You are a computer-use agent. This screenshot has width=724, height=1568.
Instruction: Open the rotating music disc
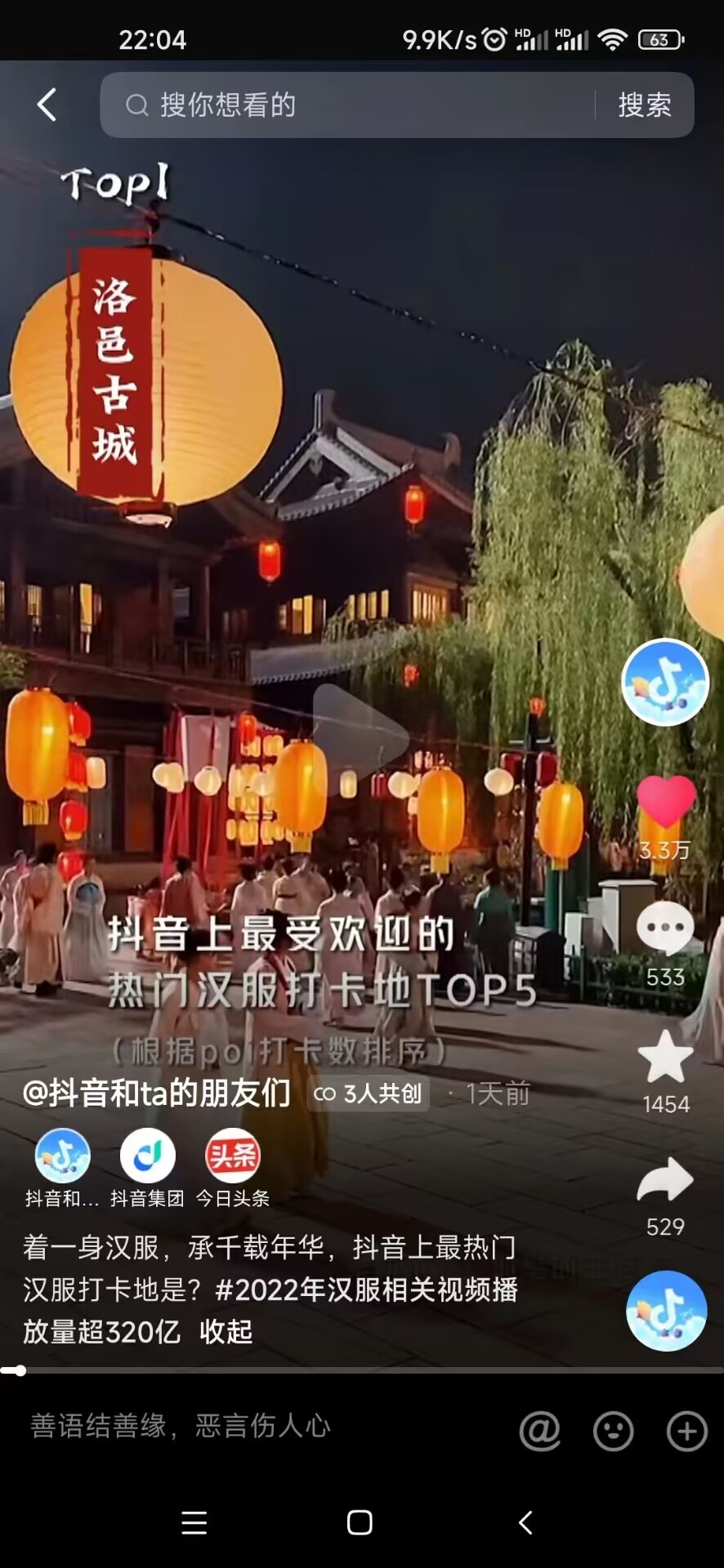point(666,1310)
